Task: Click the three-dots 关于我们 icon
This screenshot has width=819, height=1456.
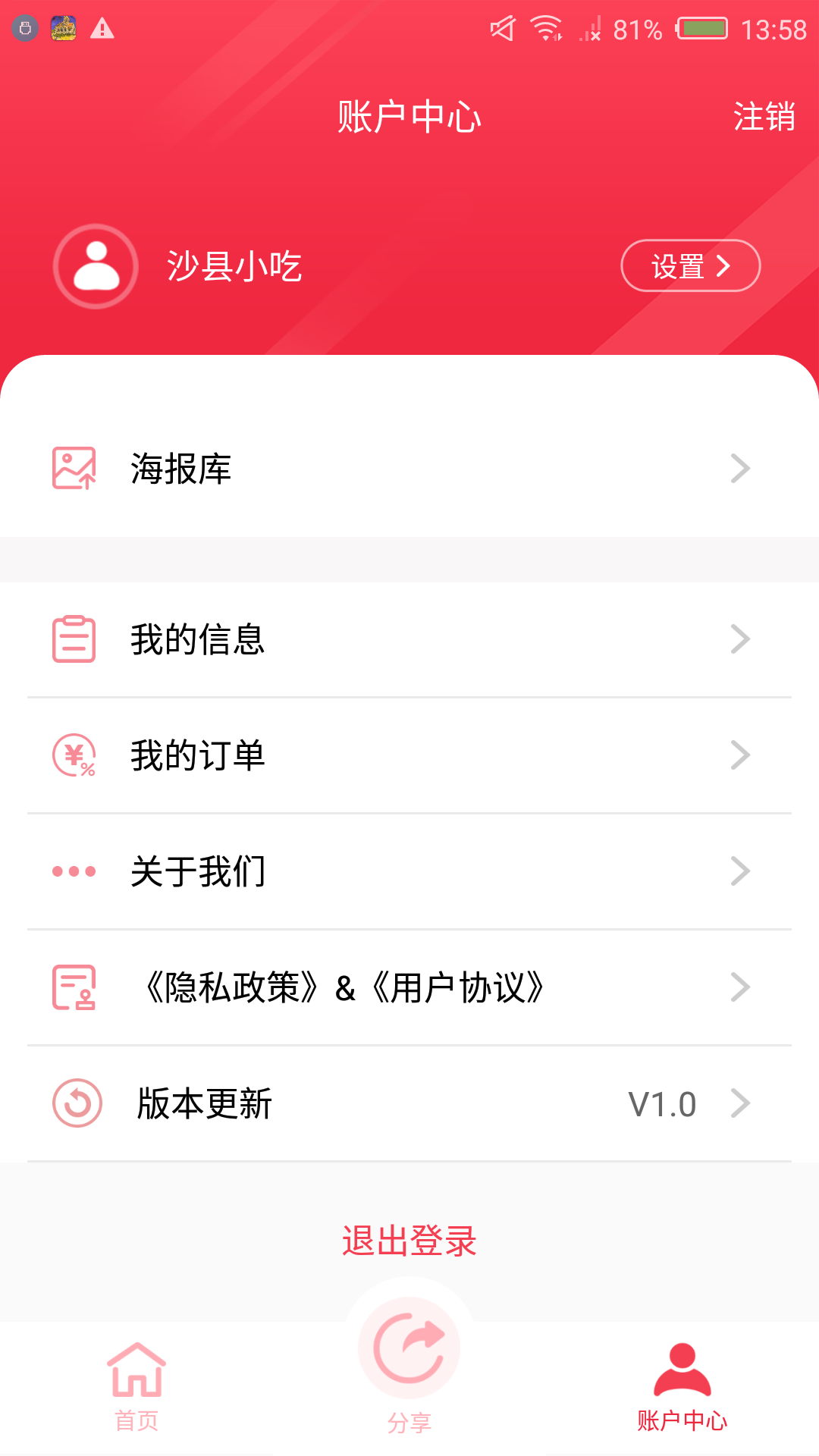Action: tap(74, 871)
